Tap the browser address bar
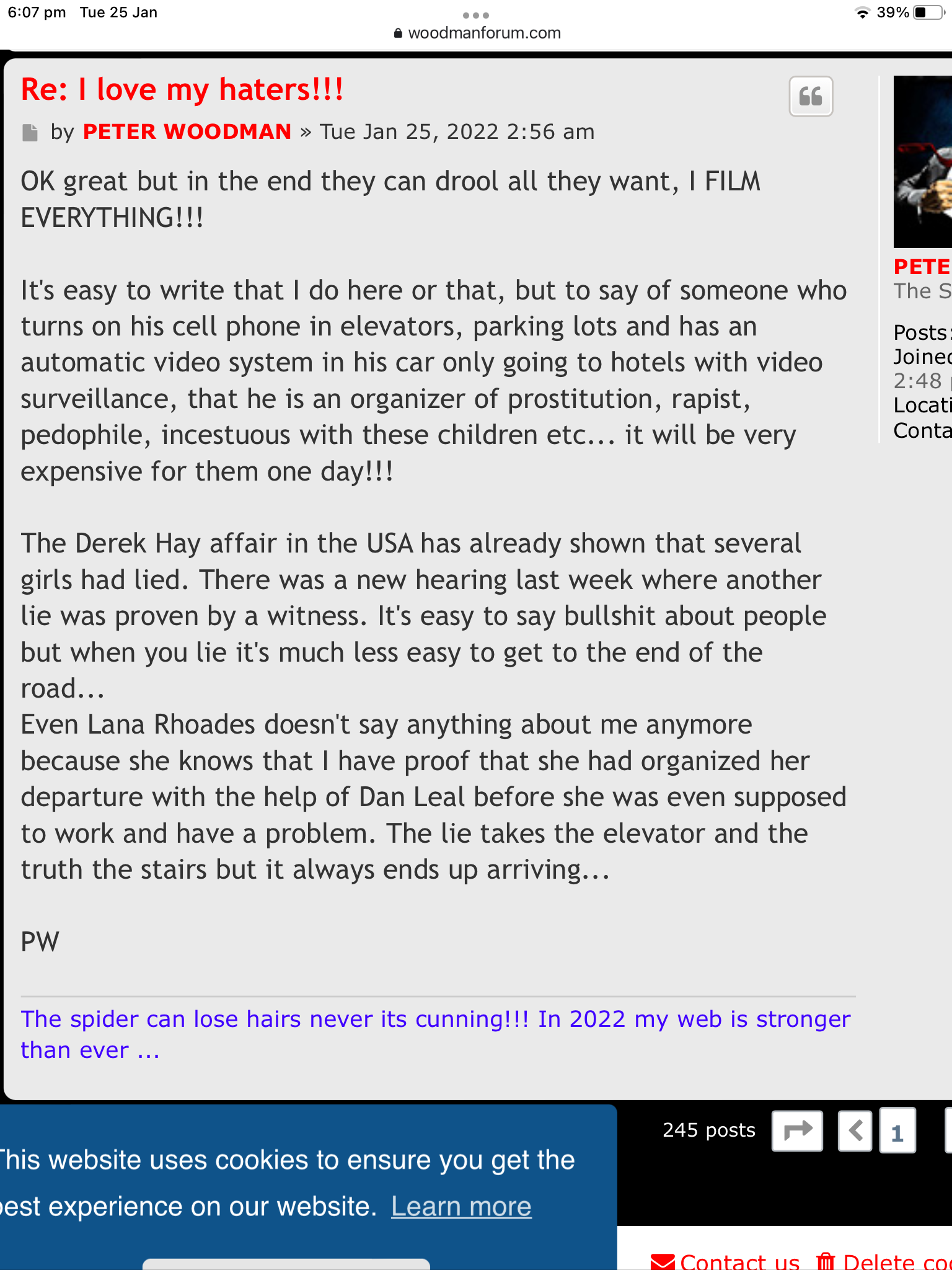 point(476,33)
